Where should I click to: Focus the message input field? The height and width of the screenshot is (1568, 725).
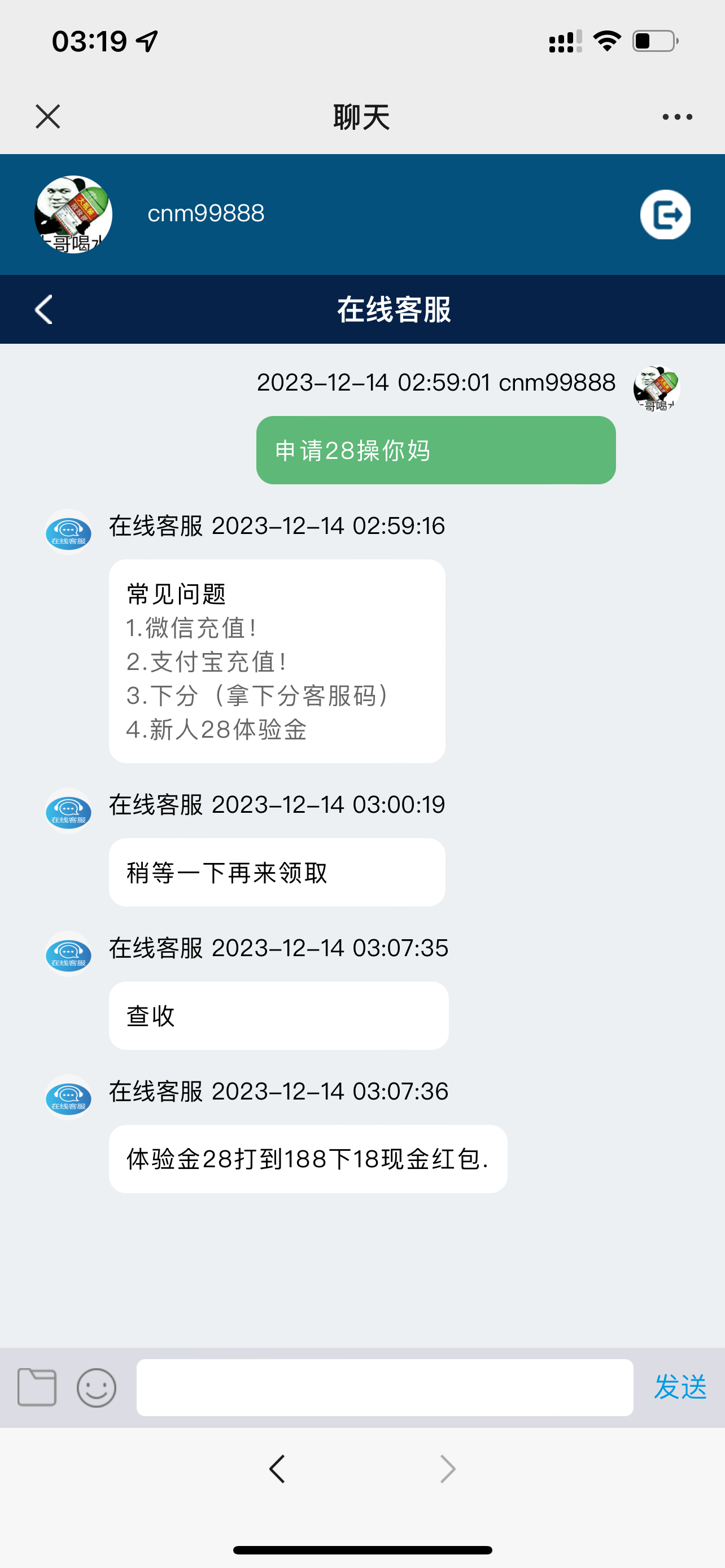click(x=384, y=1387)
